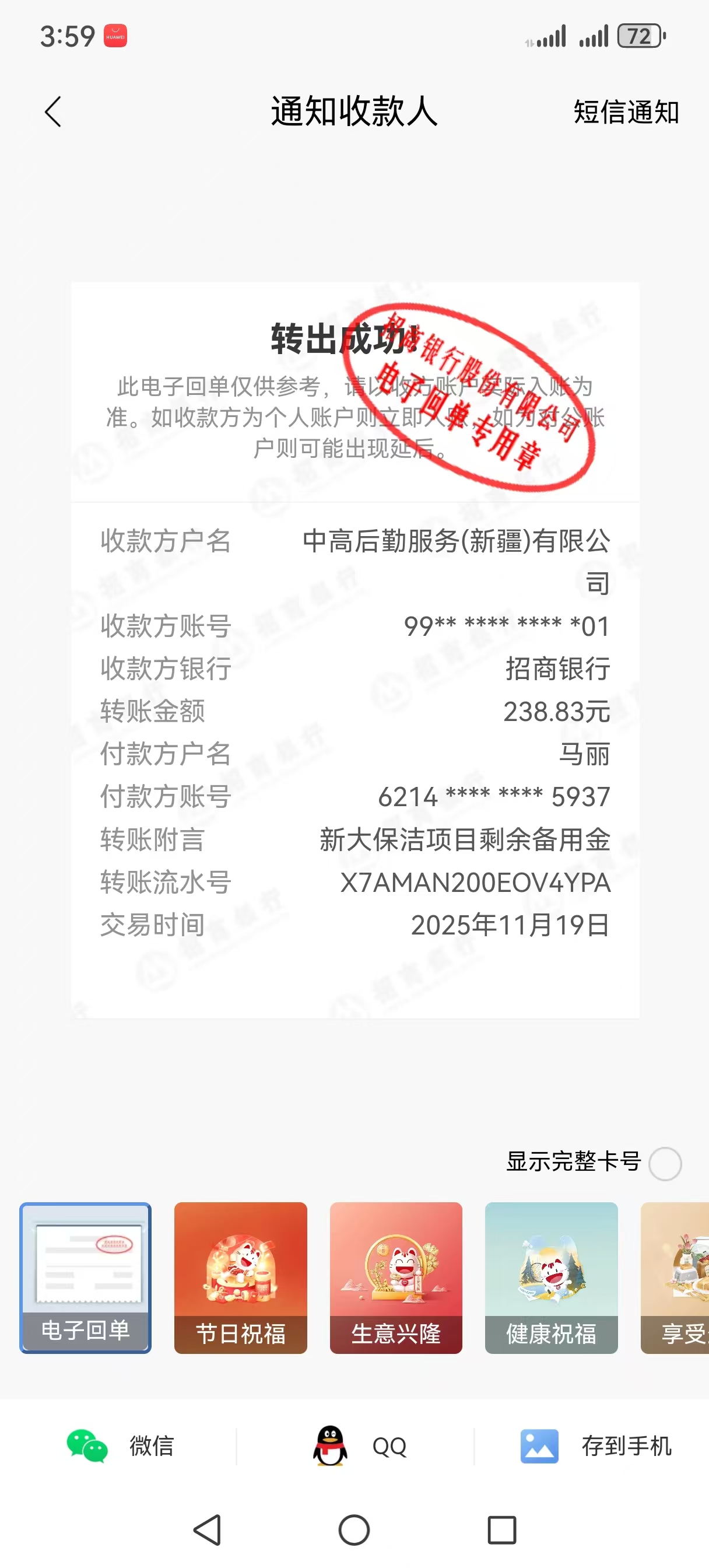
Task: Tap the system home button
Action: click(354, 1529)
